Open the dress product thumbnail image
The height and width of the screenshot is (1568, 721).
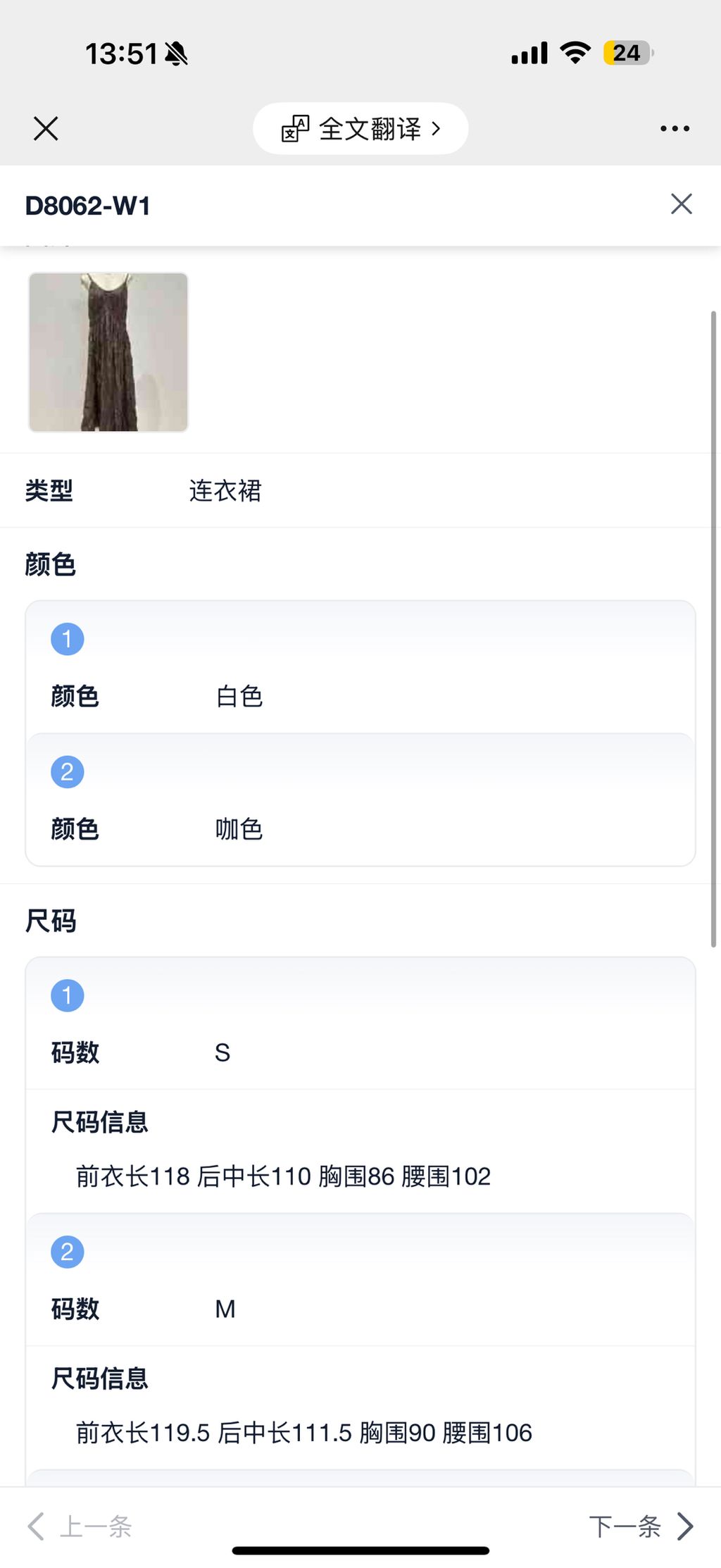click(x=108, y=353)
